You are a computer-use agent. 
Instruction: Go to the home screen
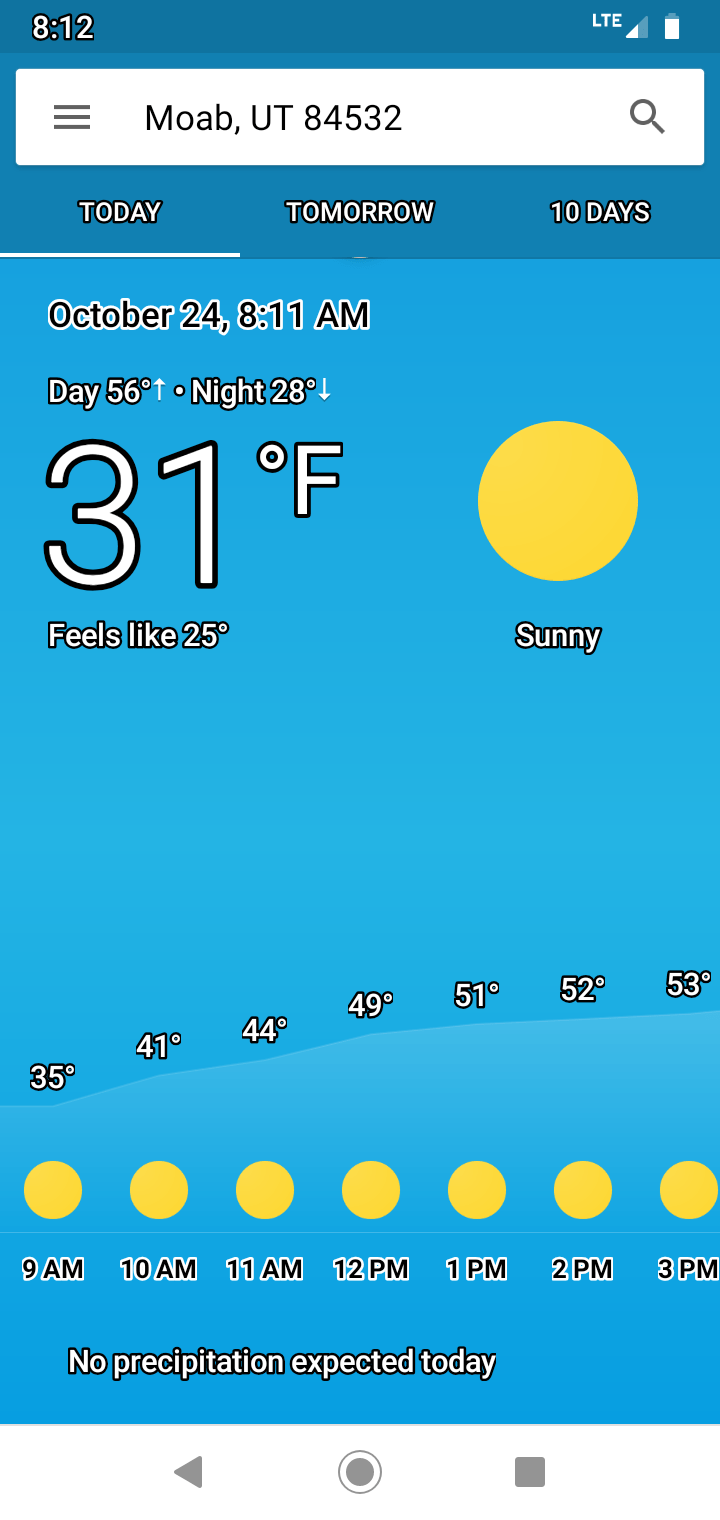click(360, 1472)
